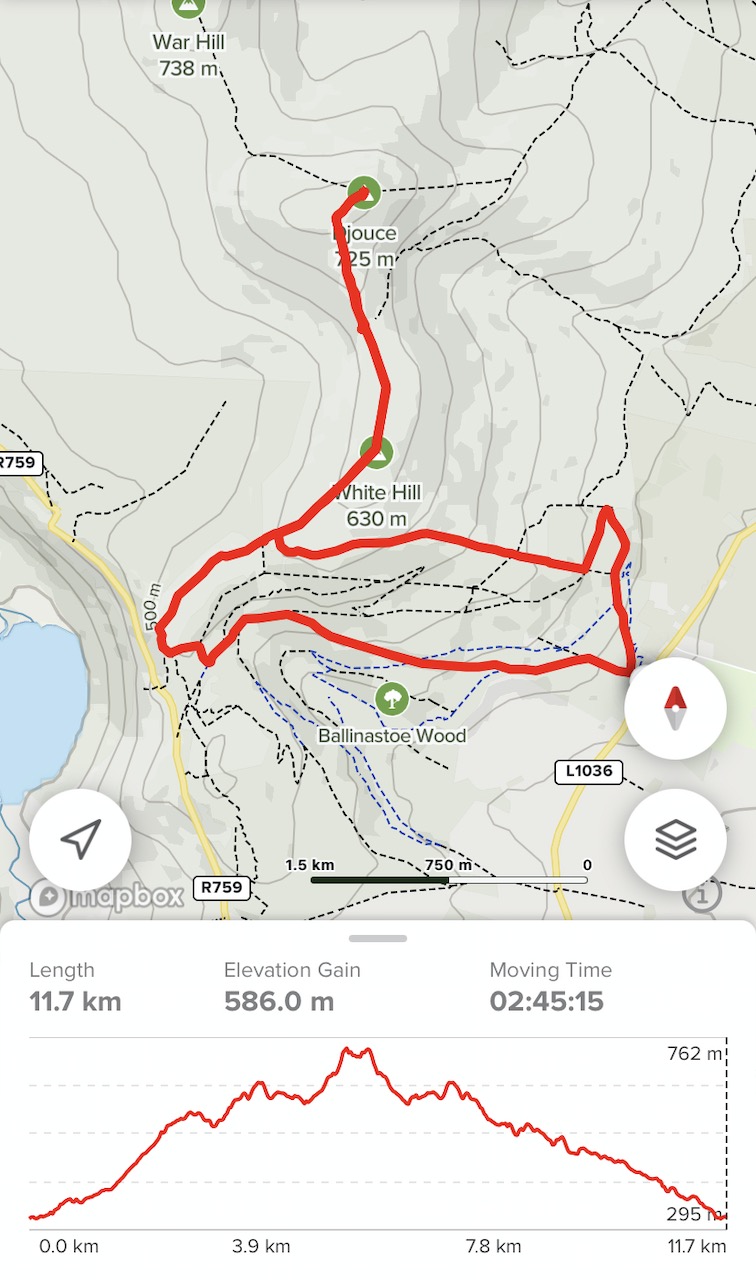Viewport: 756px width, 1280px height.
Task: Open the Mapbox attribution info icon
Action: pos(702,894)
